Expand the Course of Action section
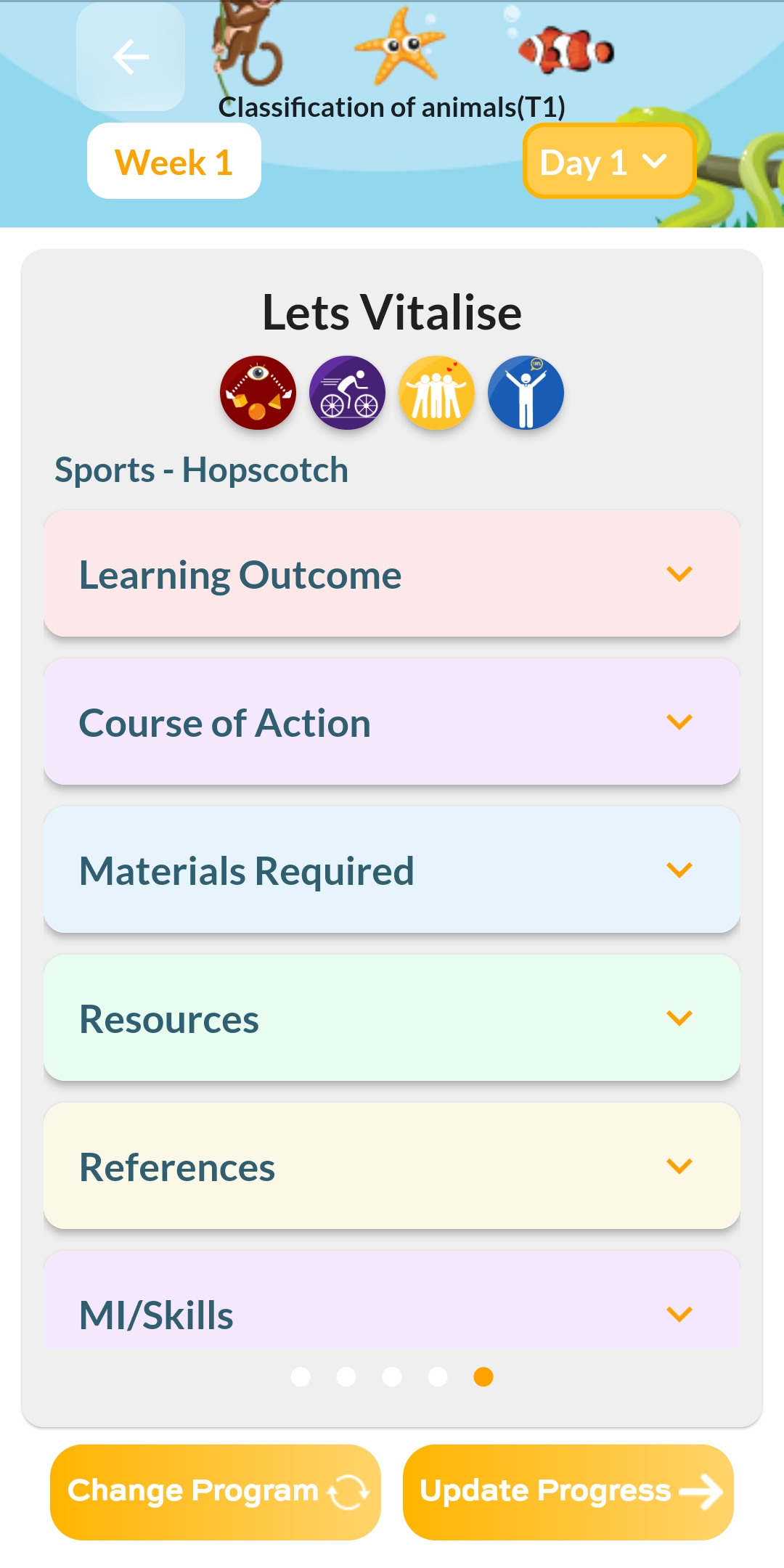 pyautogui.click(x=392, y=722)
